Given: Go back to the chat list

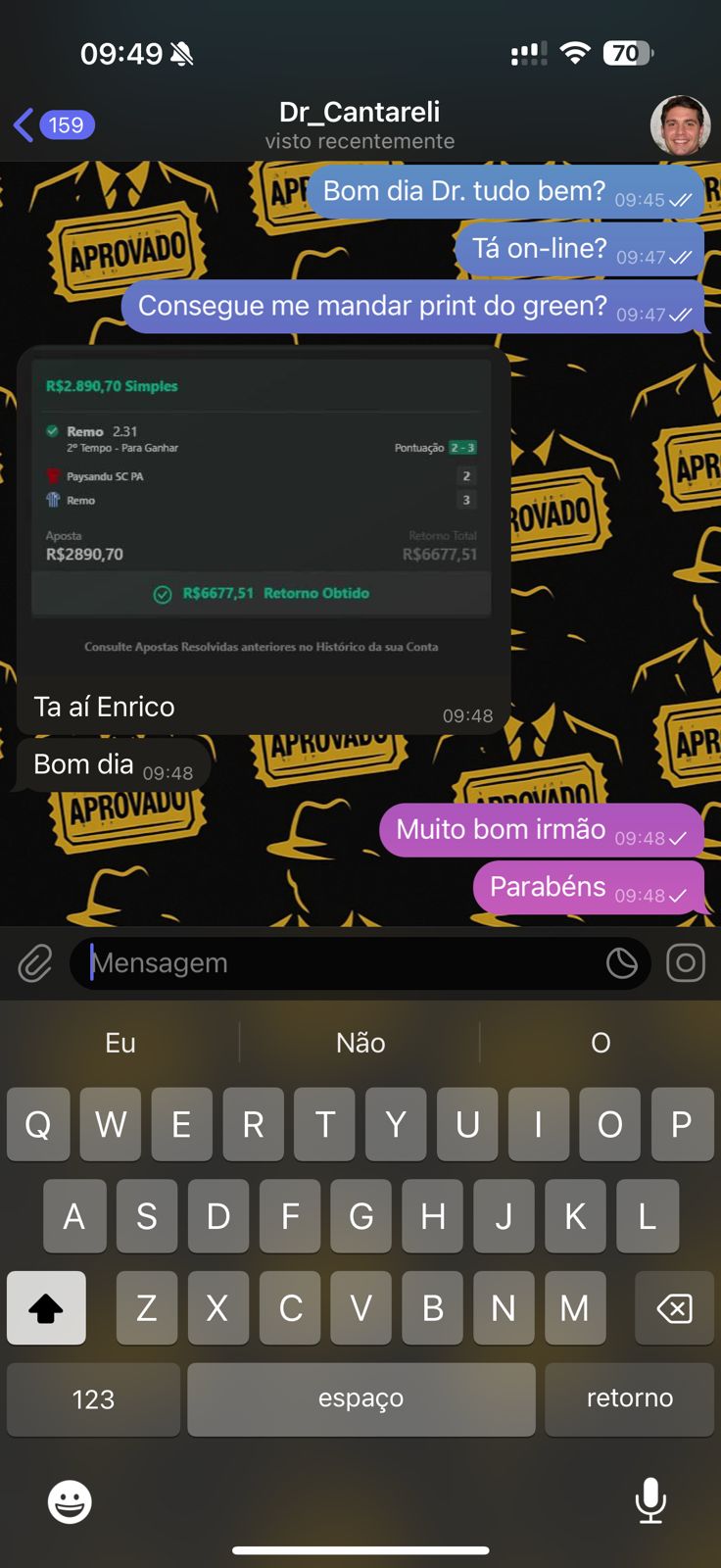Looking at the screenshot, I should (x=53, y=125).
